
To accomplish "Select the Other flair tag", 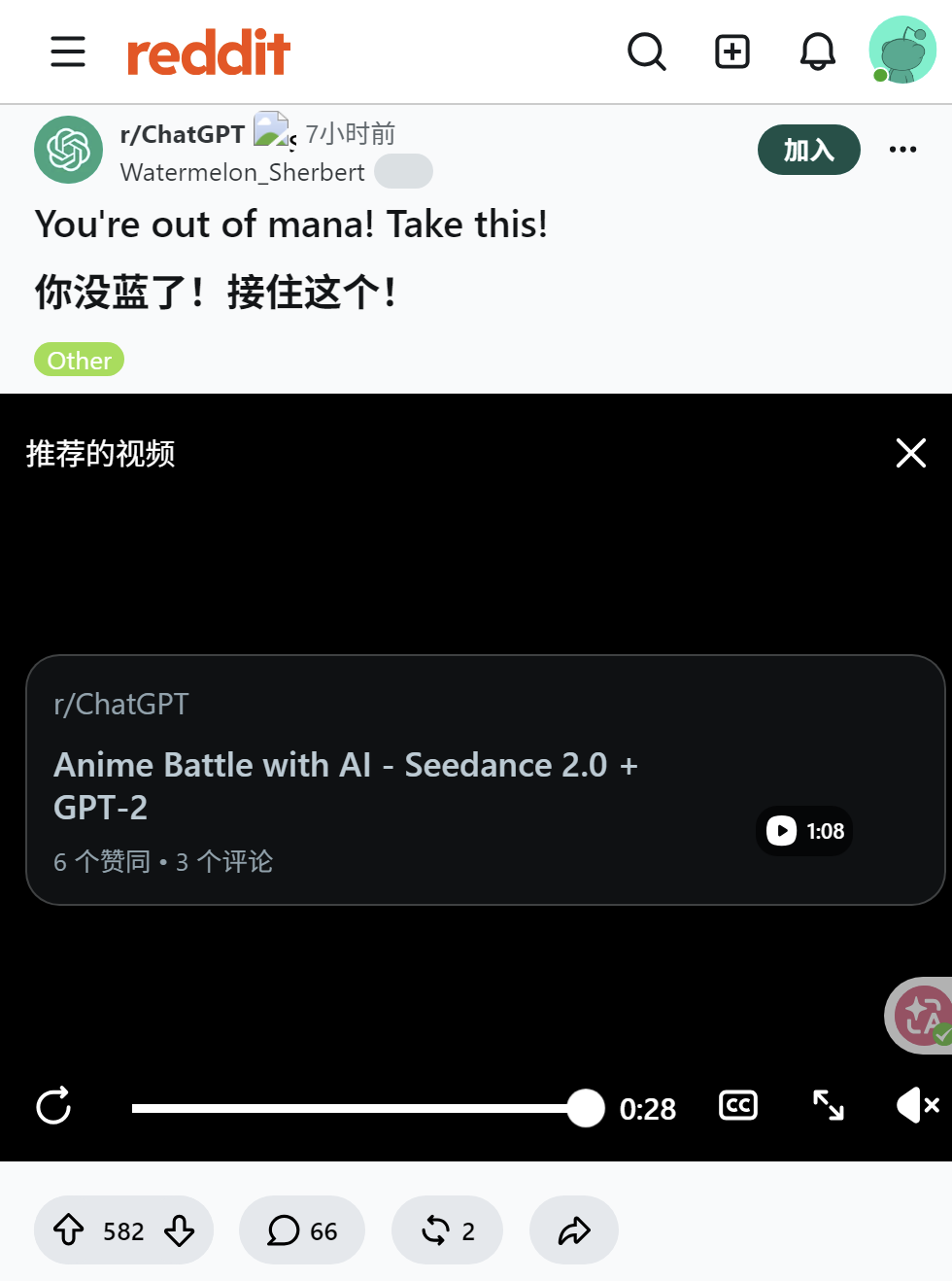I will (80, 360).
